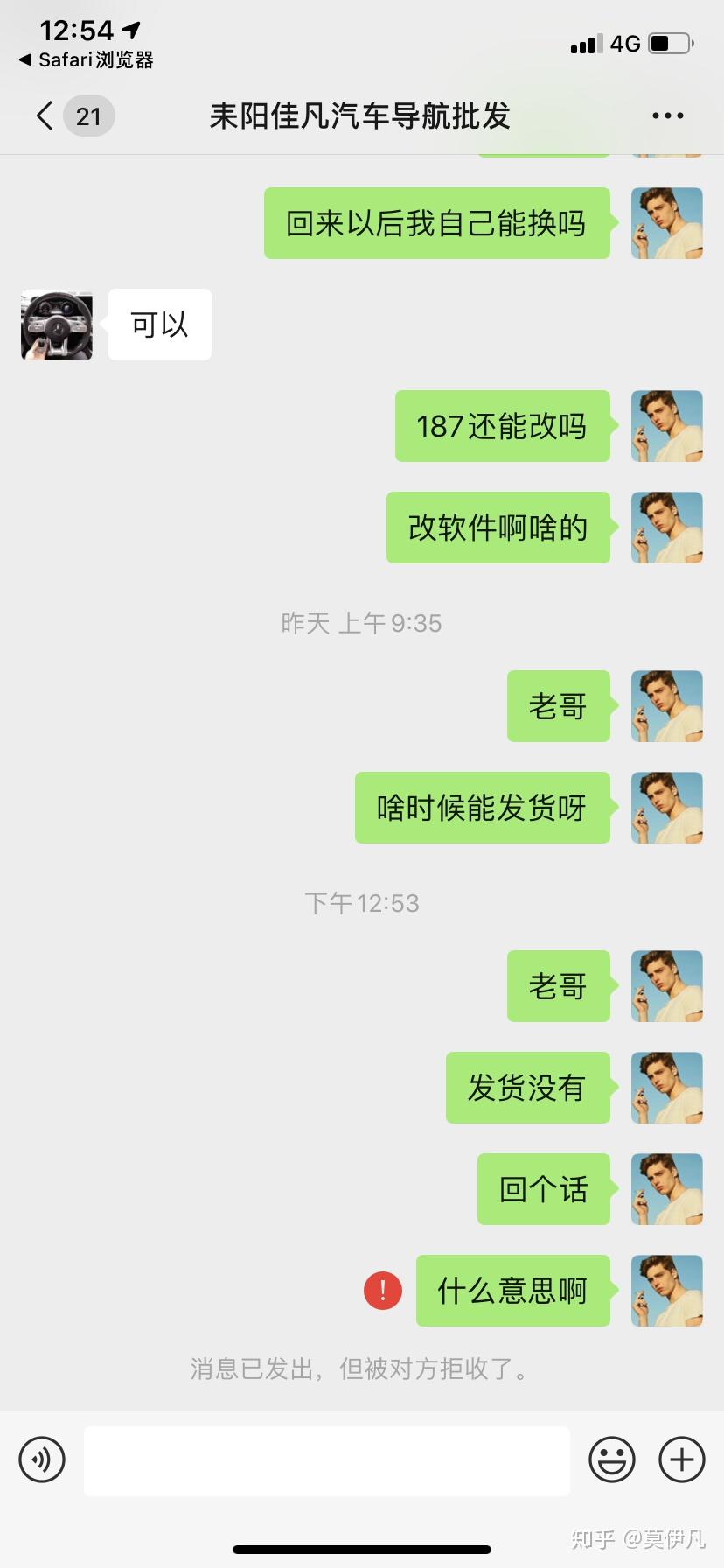
Task: Tap the unread count badge showing 21
Action: [88, 115]
